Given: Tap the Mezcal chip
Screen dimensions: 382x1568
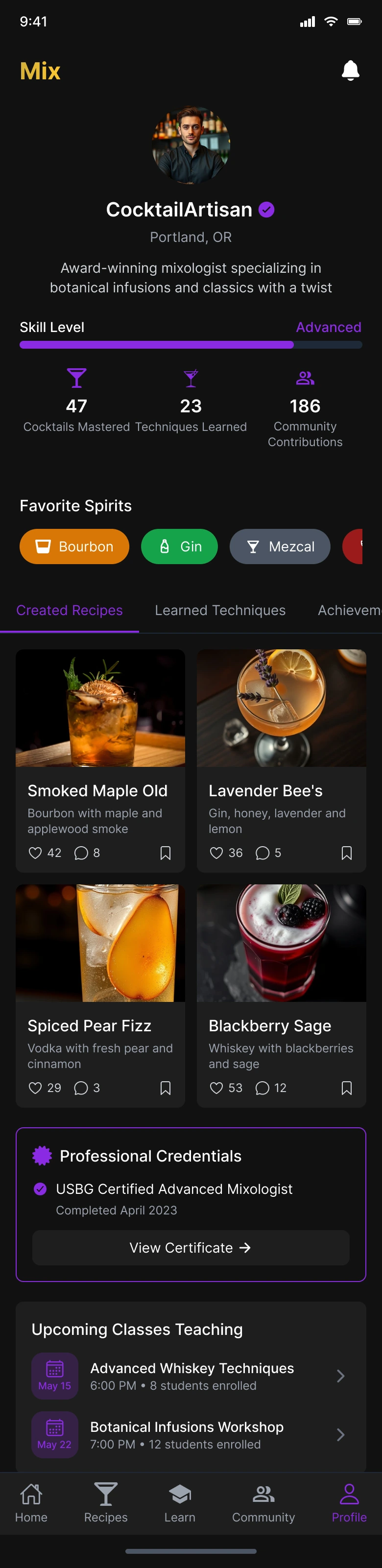Looking at the screenshot, I should tap(280, 546).
